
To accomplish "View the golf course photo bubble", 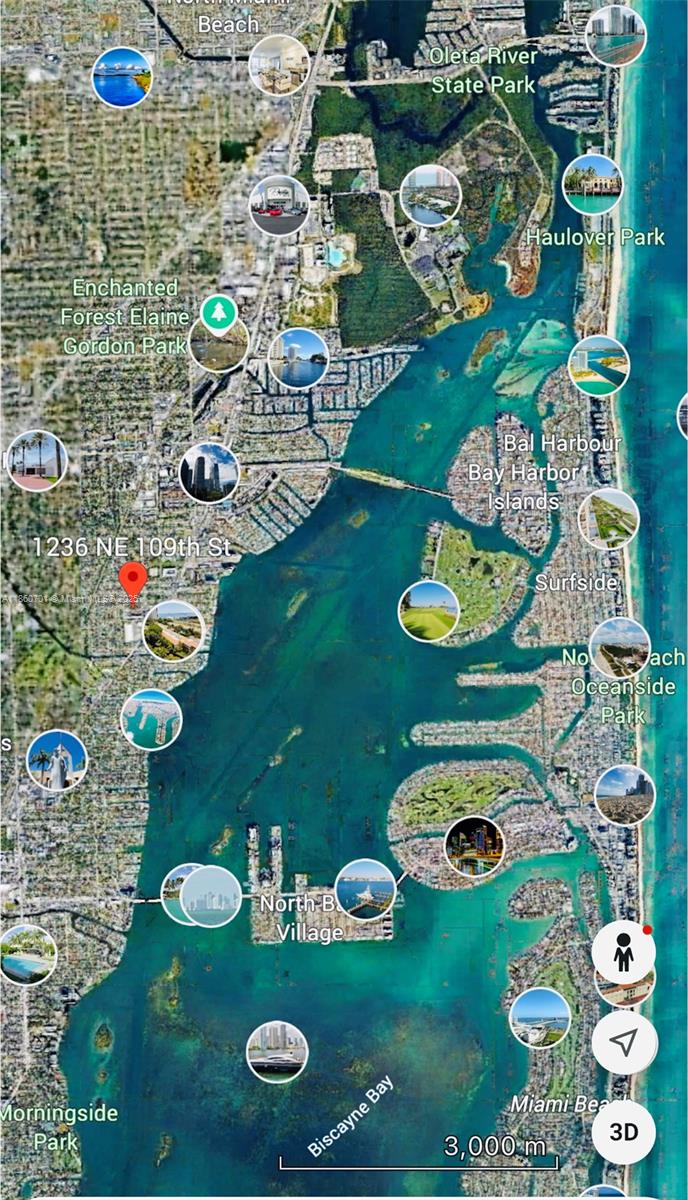I will (429, 610).
